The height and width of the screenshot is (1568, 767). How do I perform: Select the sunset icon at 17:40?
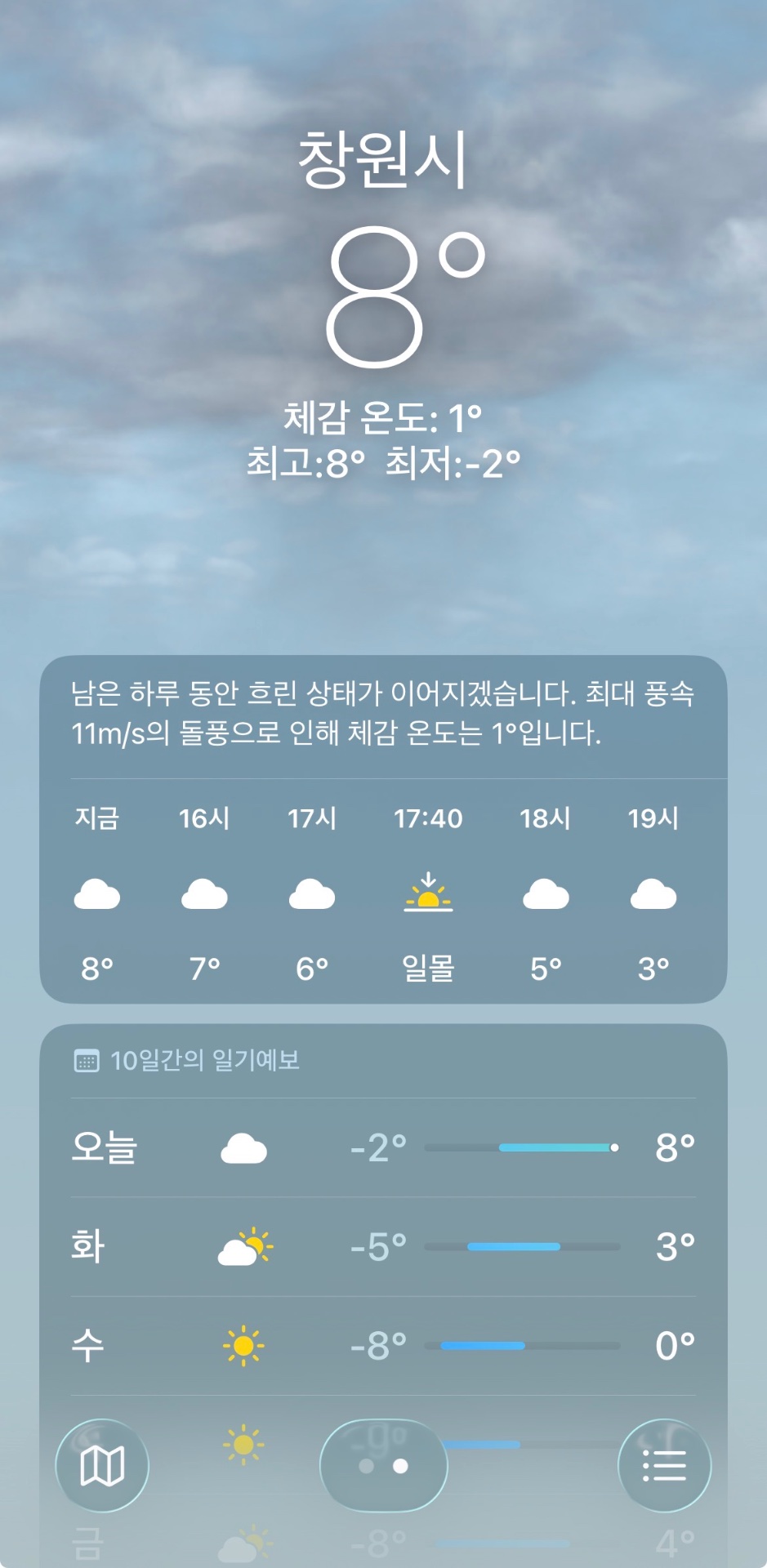429,894
